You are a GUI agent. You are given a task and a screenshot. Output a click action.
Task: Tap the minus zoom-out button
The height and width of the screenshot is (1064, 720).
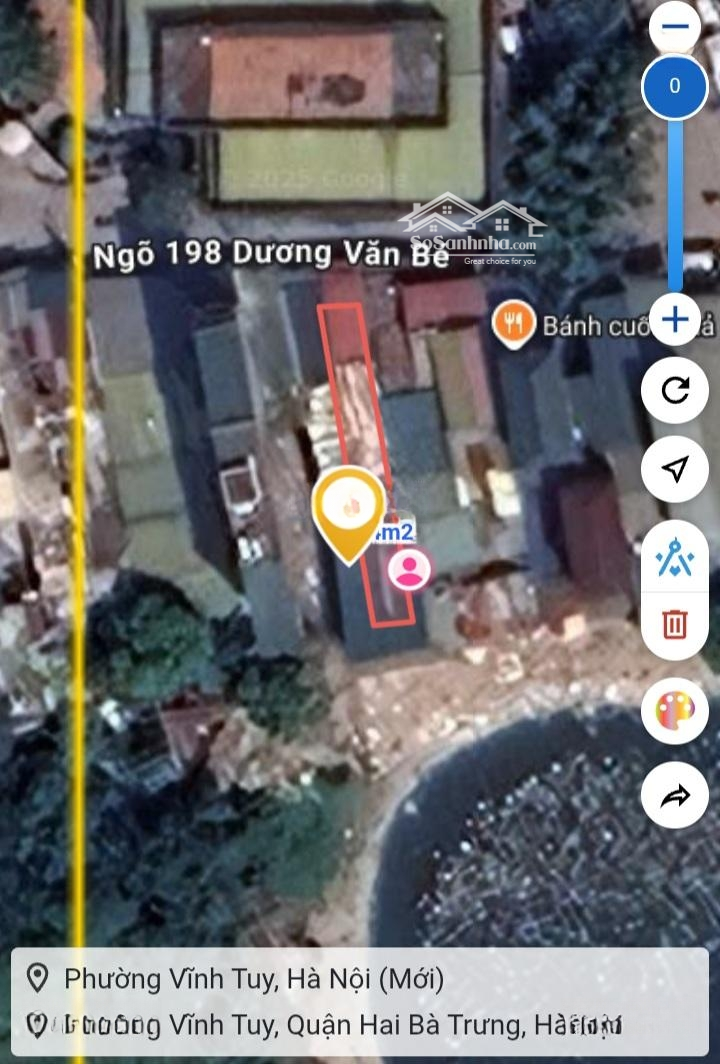[674, 27]
